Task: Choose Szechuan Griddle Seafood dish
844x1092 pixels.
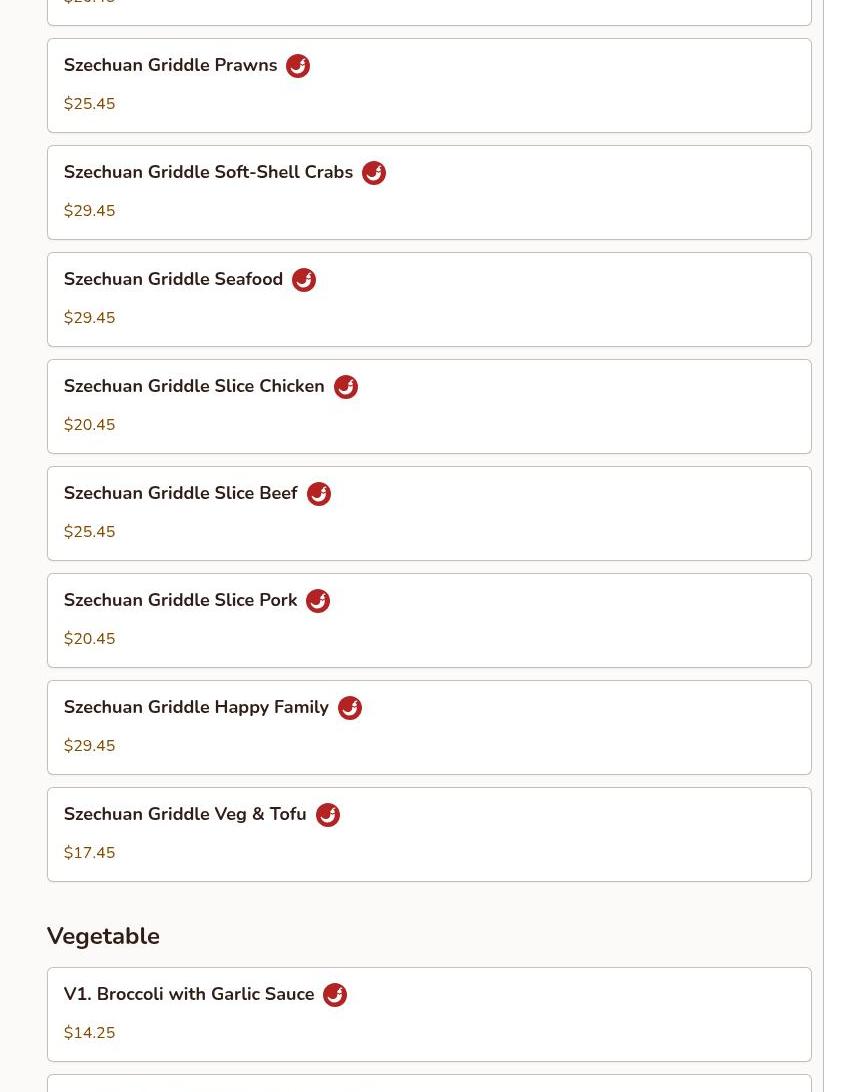Action: coord(428,299)
